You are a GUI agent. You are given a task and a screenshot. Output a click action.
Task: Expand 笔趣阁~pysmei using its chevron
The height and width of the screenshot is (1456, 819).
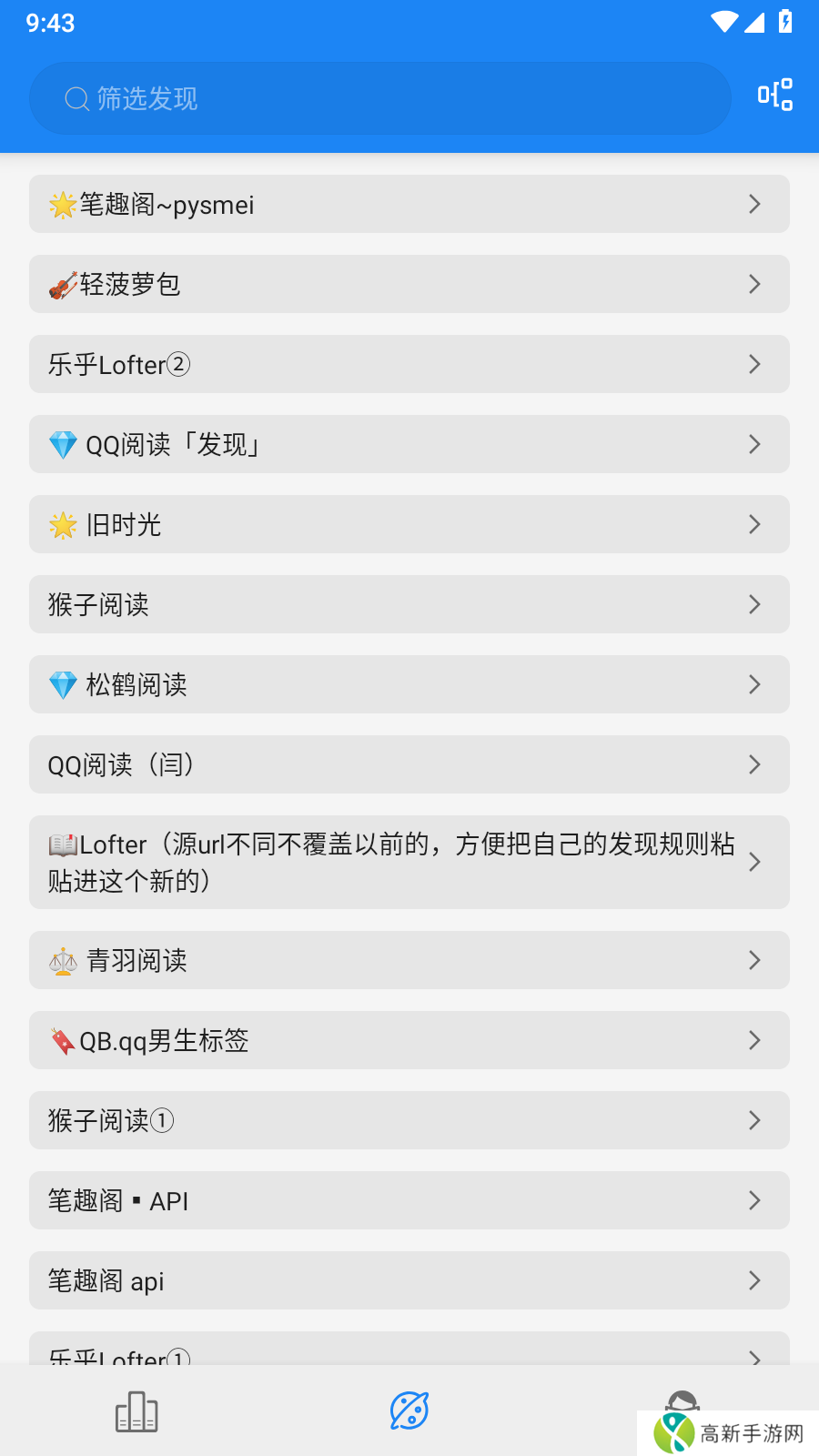[x=754, y=204]
